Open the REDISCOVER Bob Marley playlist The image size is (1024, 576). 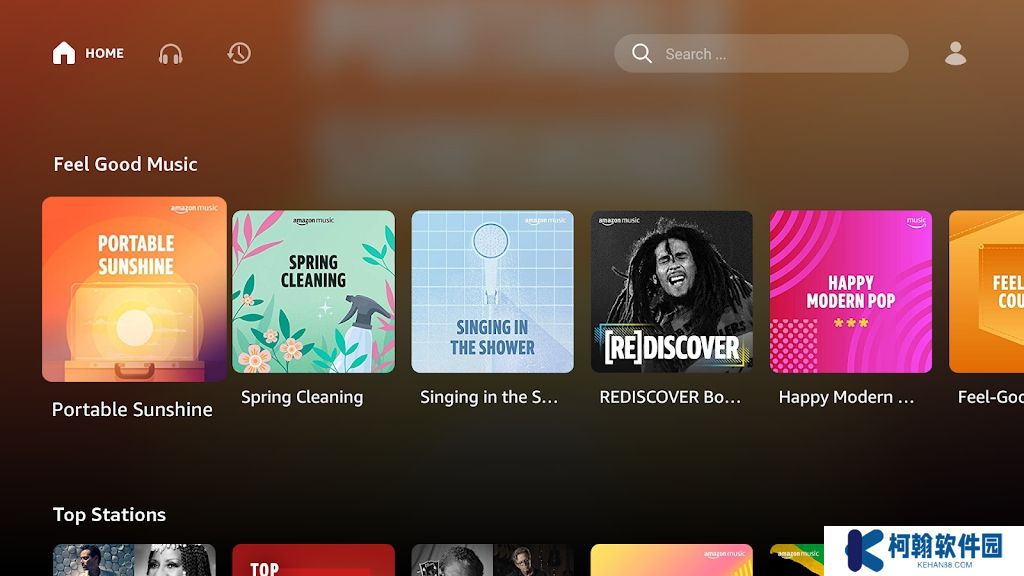(671, 291)
